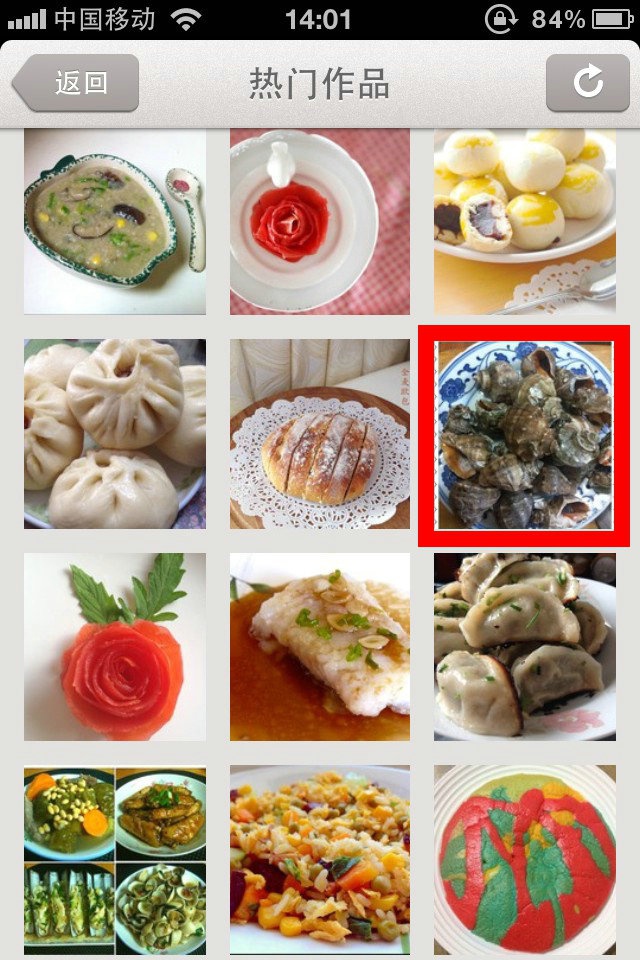
Task: Open the four-dish collage photo
Action: 115,860
